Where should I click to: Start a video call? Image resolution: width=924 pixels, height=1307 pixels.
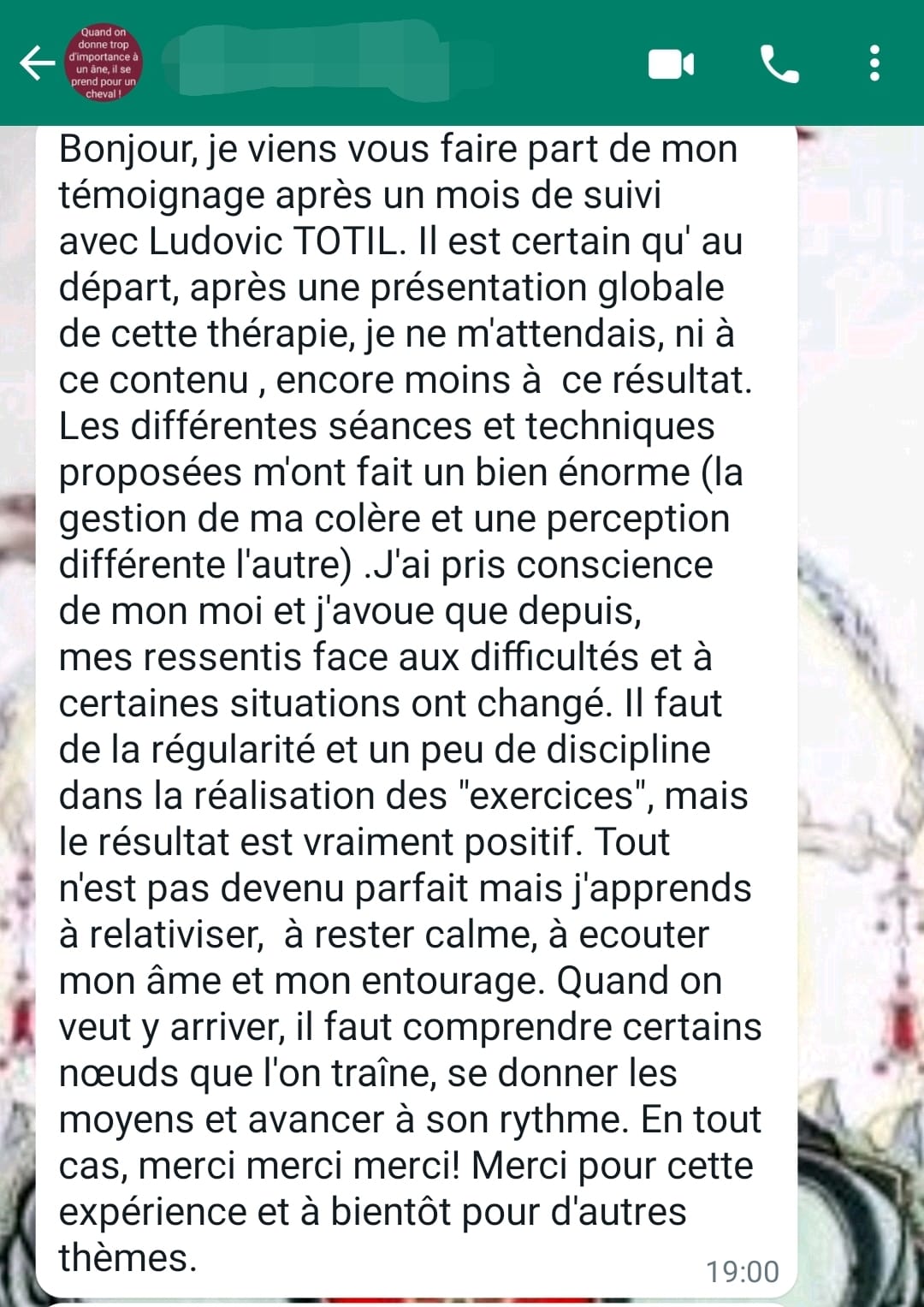671,64
